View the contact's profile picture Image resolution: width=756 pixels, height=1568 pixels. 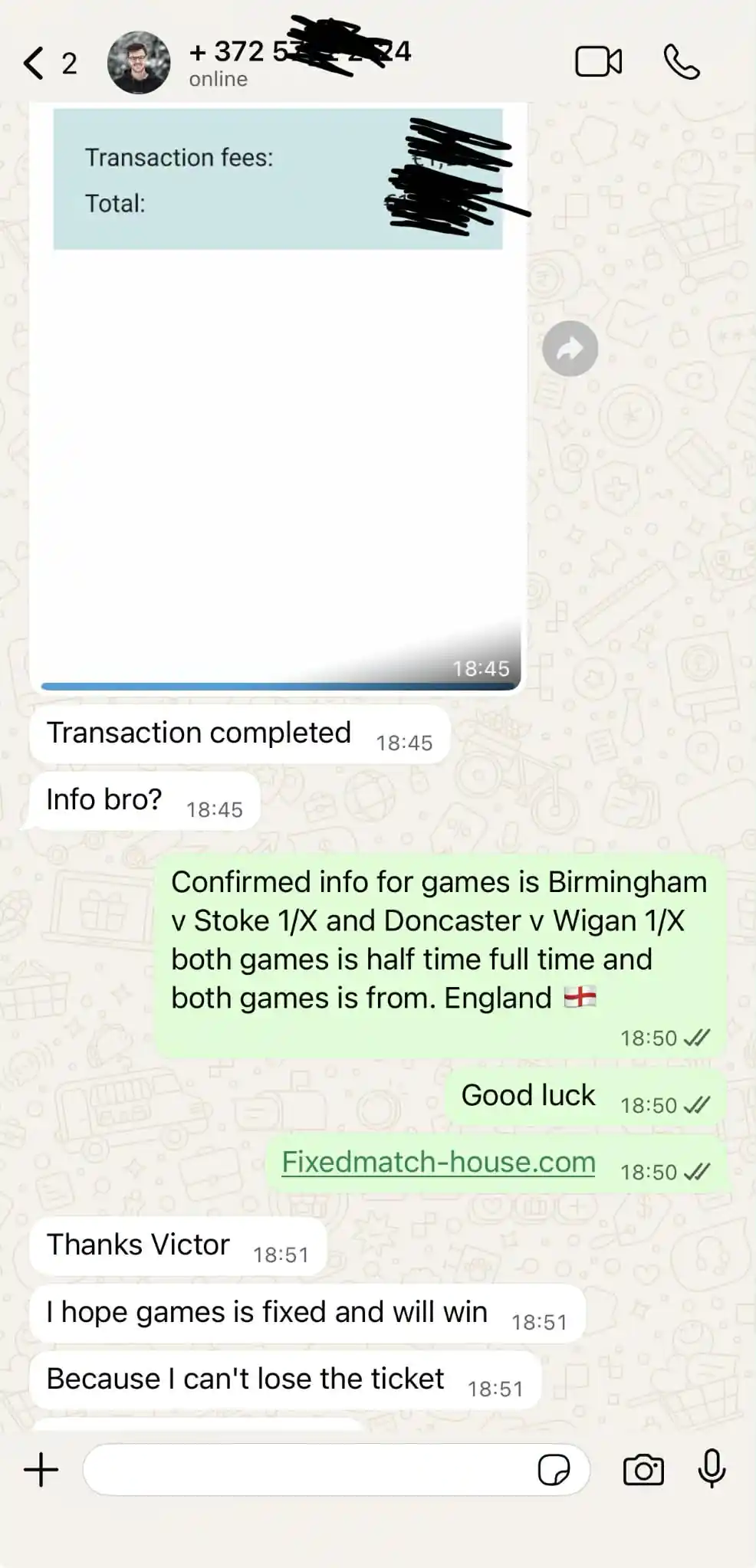140,63
